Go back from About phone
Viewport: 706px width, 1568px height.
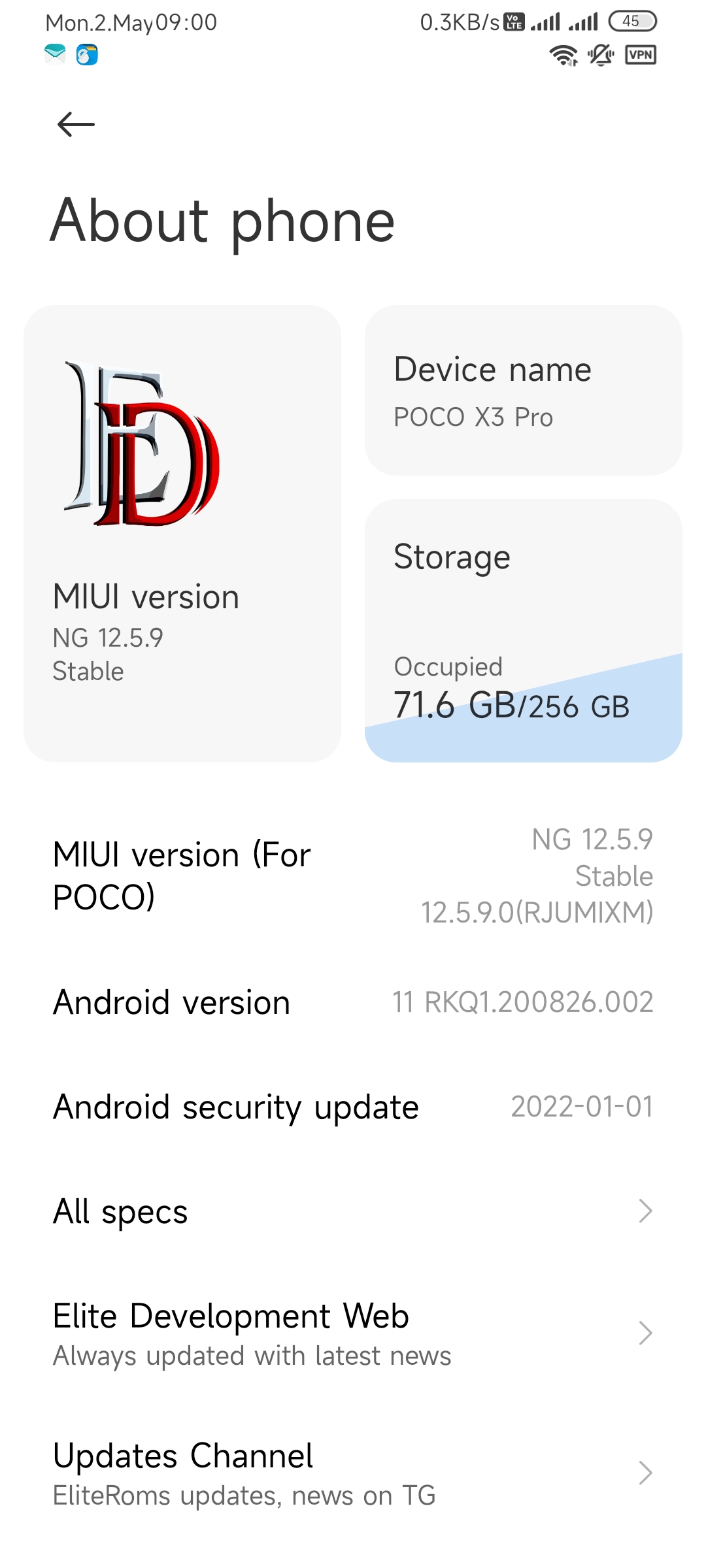[76, 124]
